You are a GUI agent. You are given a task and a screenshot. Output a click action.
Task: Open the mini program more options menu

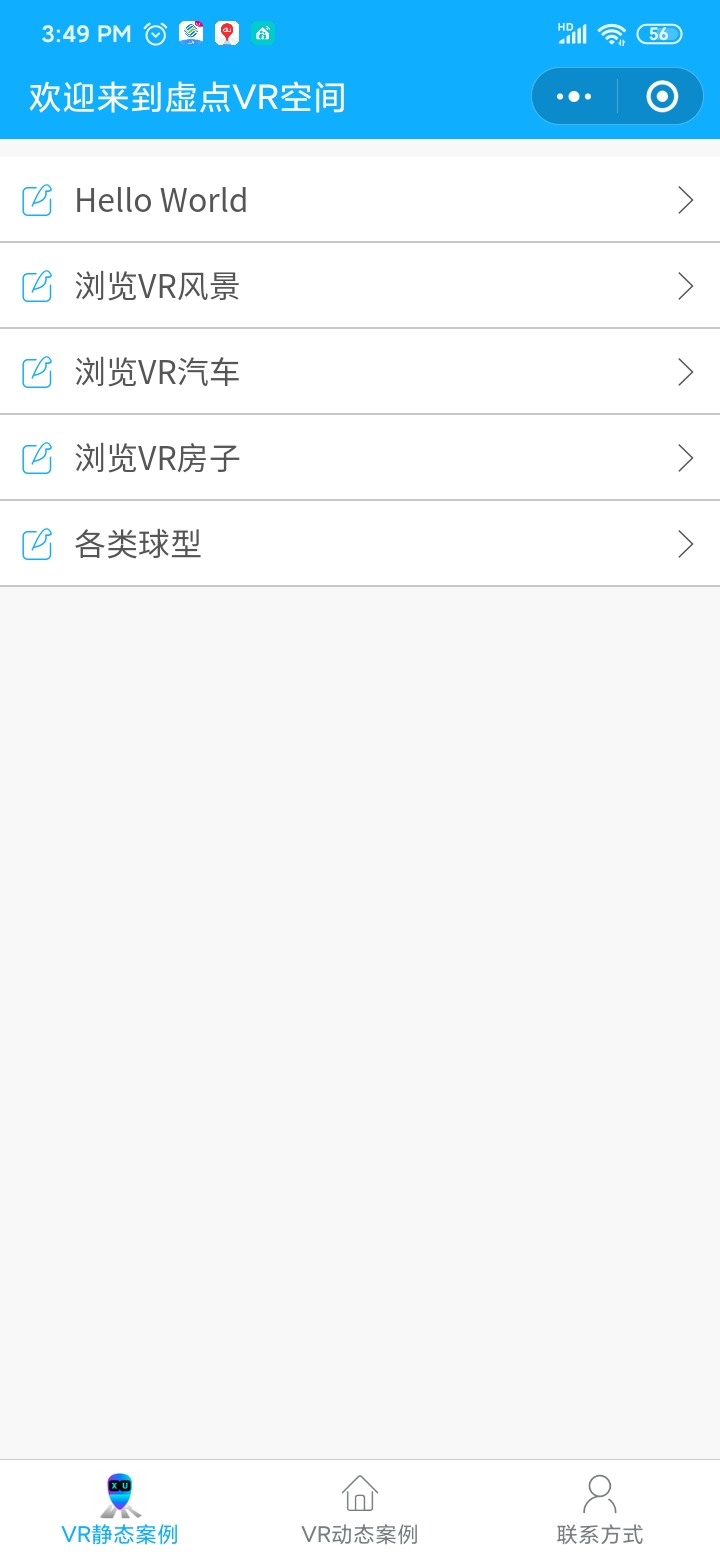point(574,97)
